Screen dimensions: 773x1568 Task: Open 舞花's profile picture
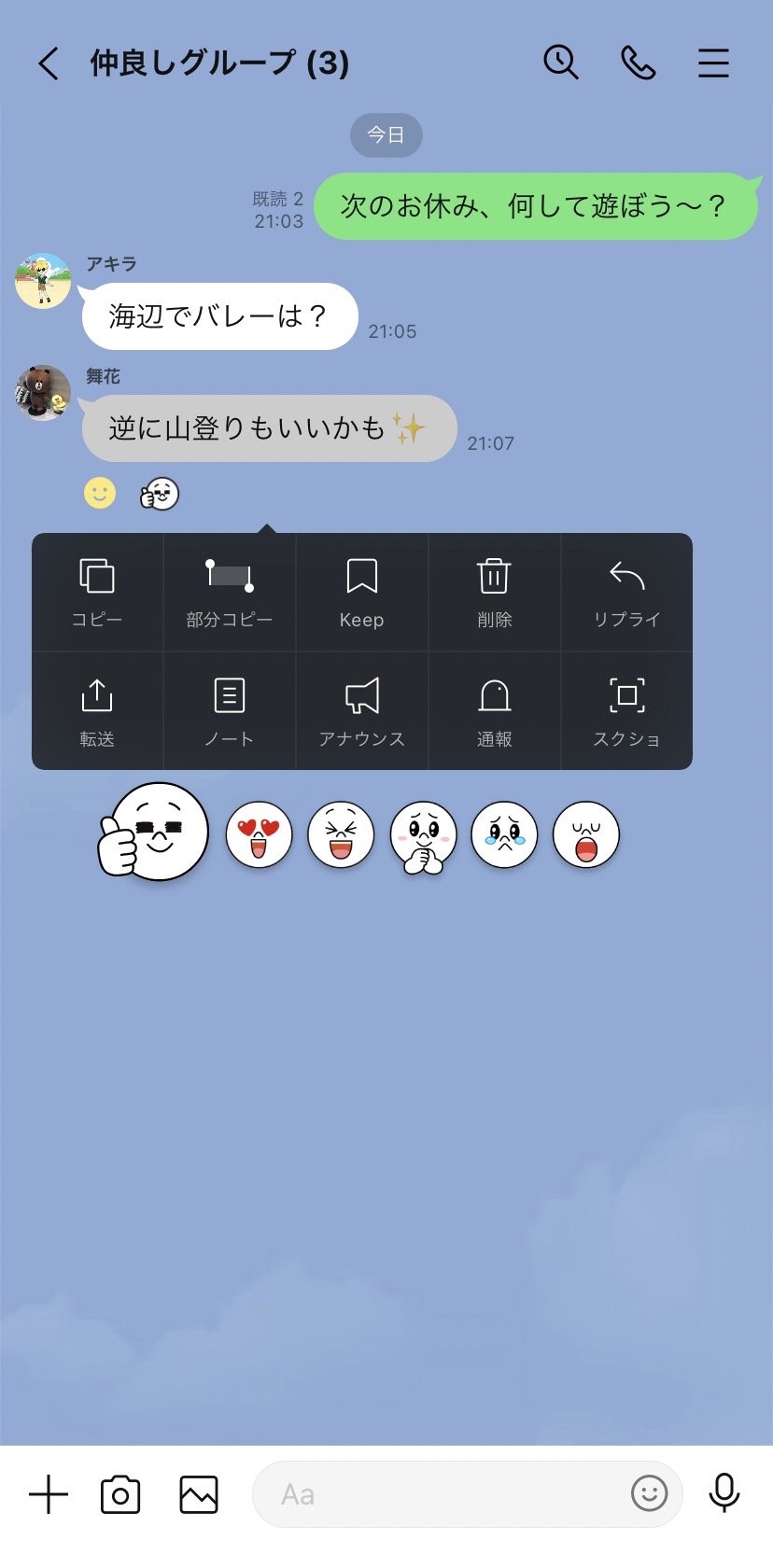tap(42, 393)
